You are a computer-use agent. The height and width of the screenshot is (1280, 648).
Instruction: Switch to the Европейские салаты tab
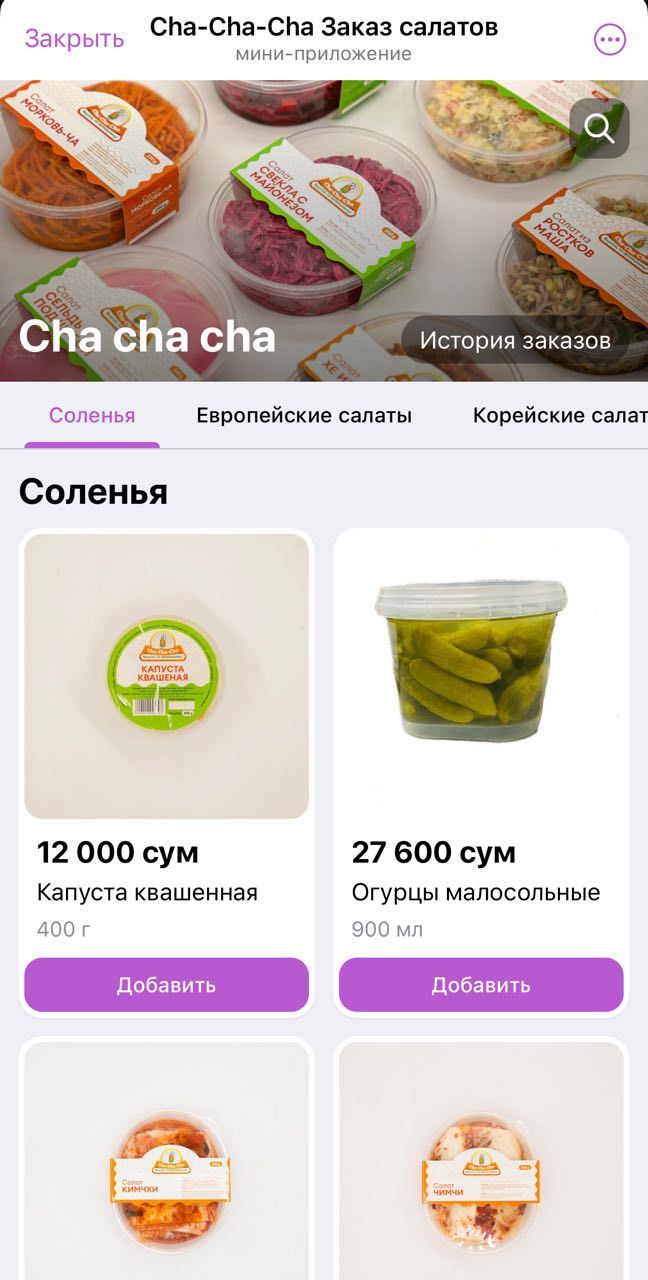[x=304, y=416]
